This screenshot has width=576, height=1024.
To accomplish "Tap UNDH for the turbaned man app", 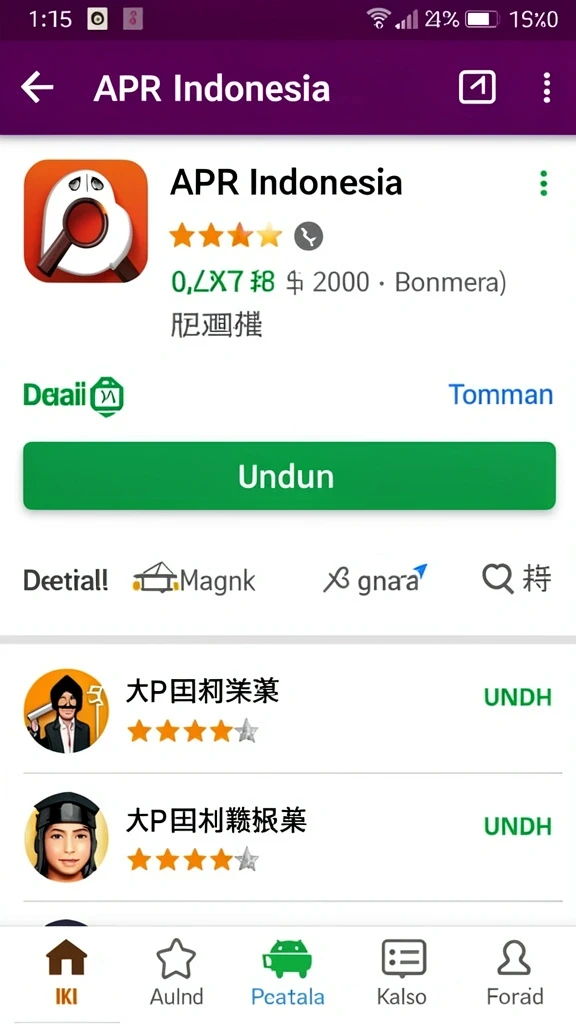I will (518, 697).
